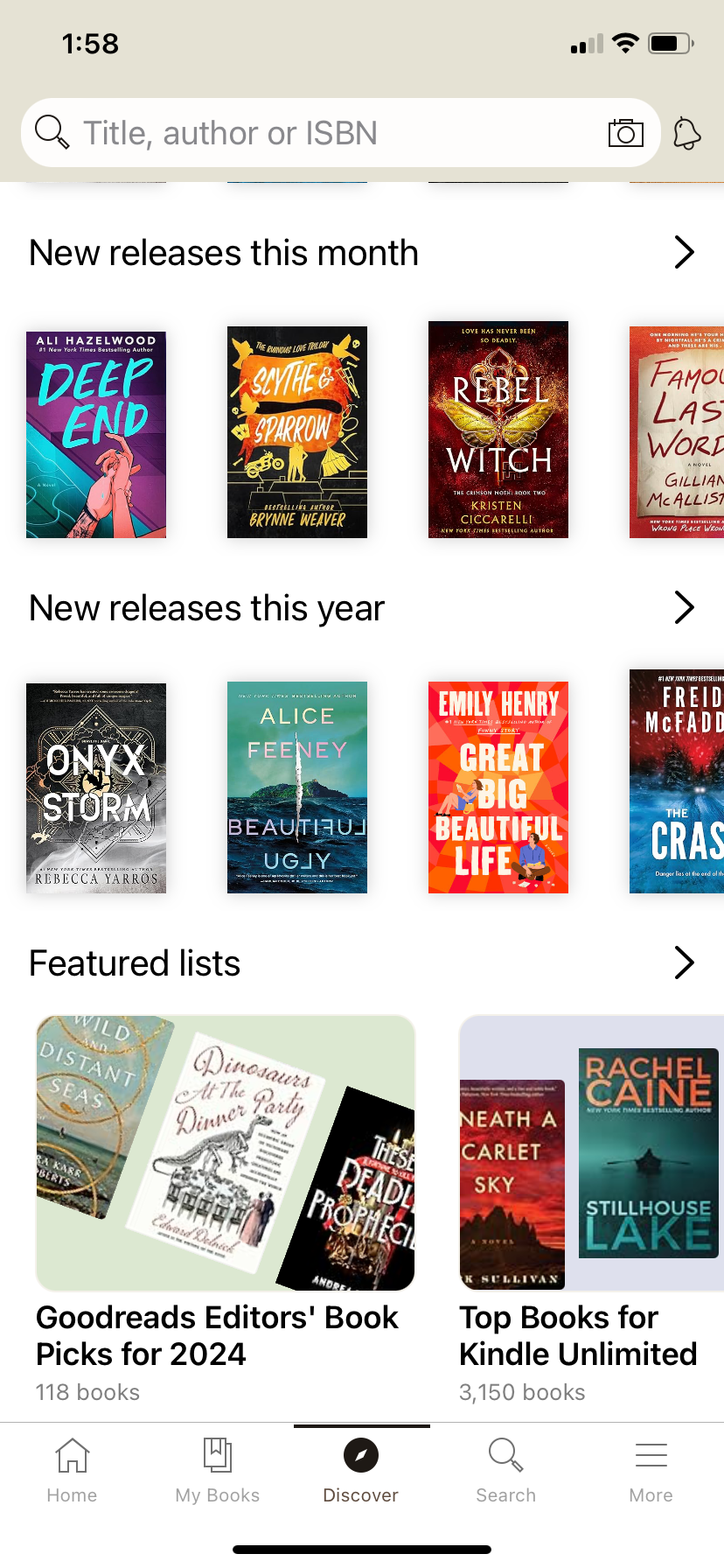724x1568 pixels.
Task: Open the notifications bell
Action: click(x=686, y=134)
